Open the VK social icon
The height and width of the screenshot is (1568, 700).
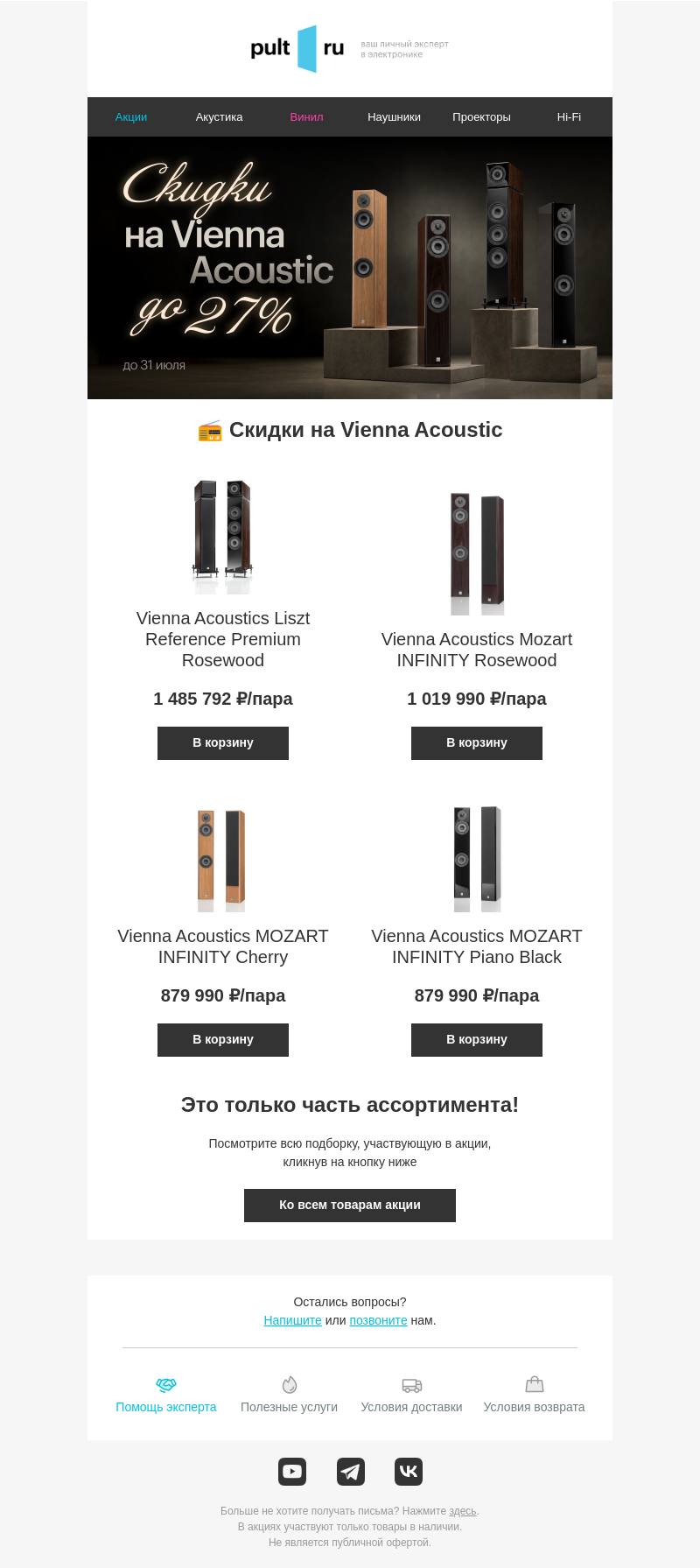[x=409, y=1472]
